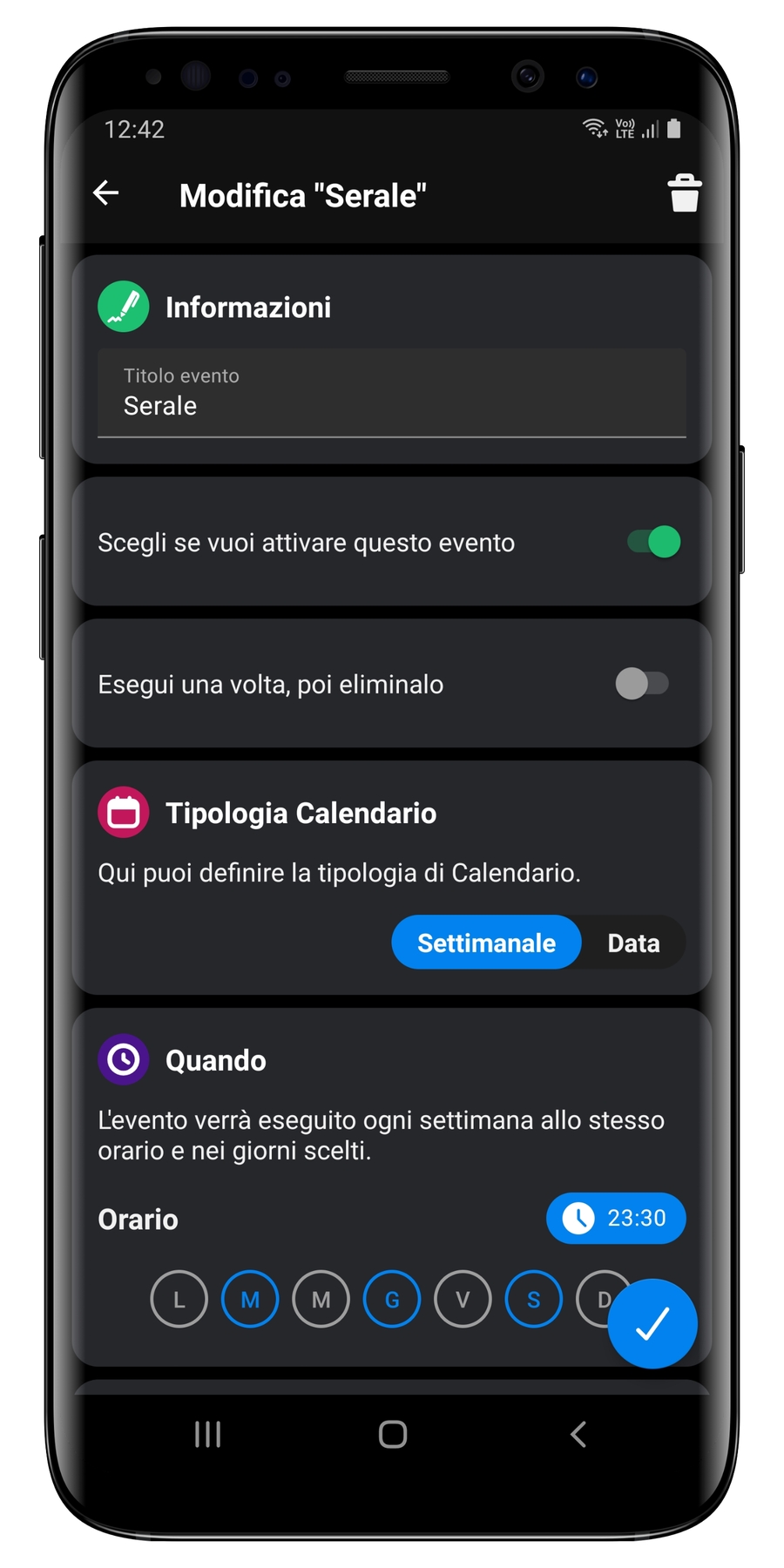The width and height of the screenshot is (784, 1568).
Task: Deselect the blue-highlighted M day
Action: coord(250,1300)
